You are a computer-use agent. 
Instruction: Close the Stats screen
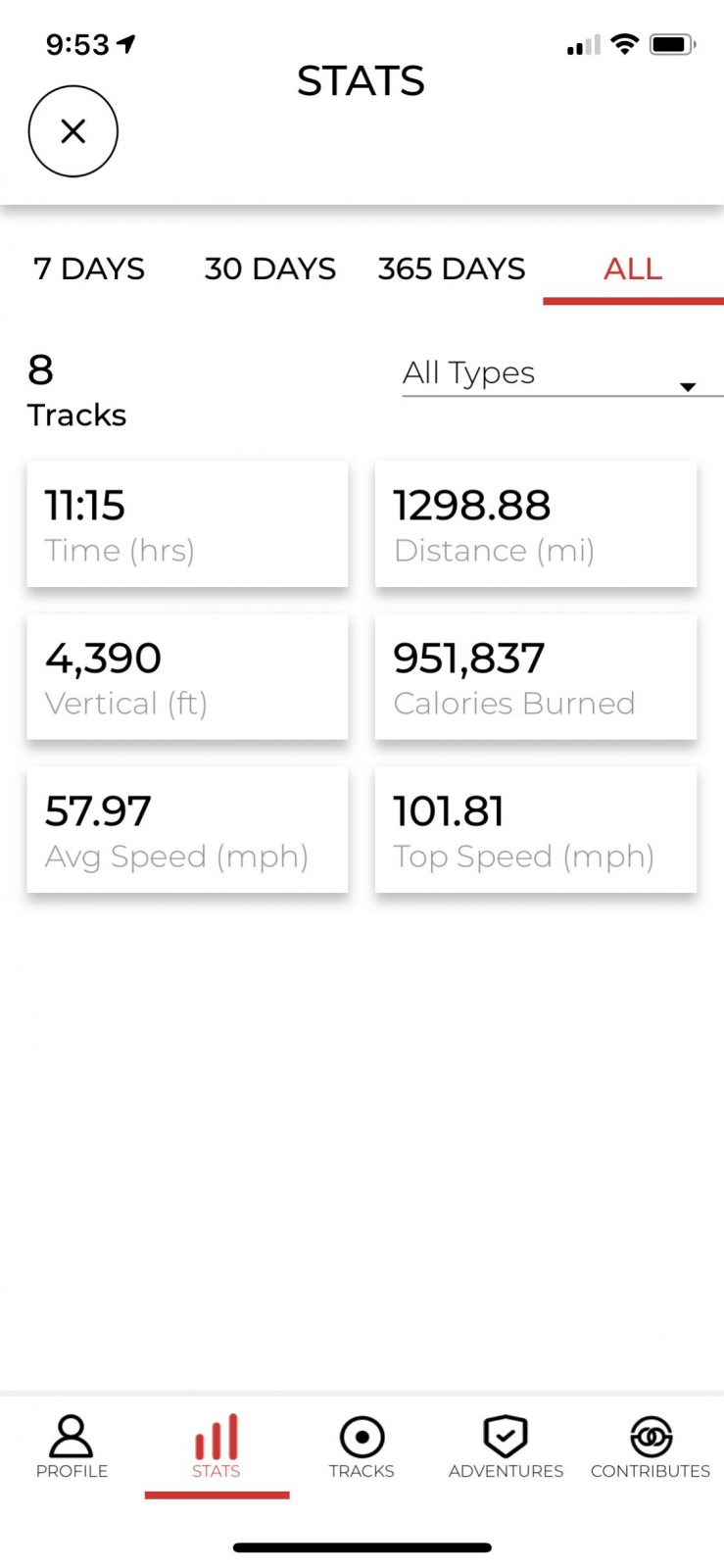pyautogui.click(x=72, y=131)
